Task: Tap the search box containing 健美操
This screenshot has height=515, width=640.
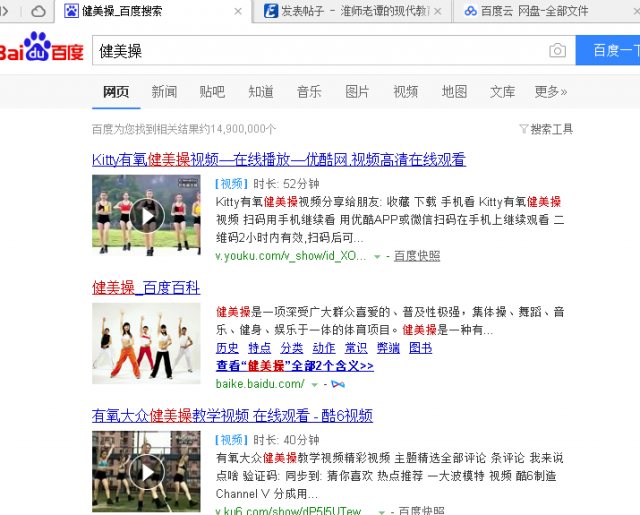Action: coord(320,51)
